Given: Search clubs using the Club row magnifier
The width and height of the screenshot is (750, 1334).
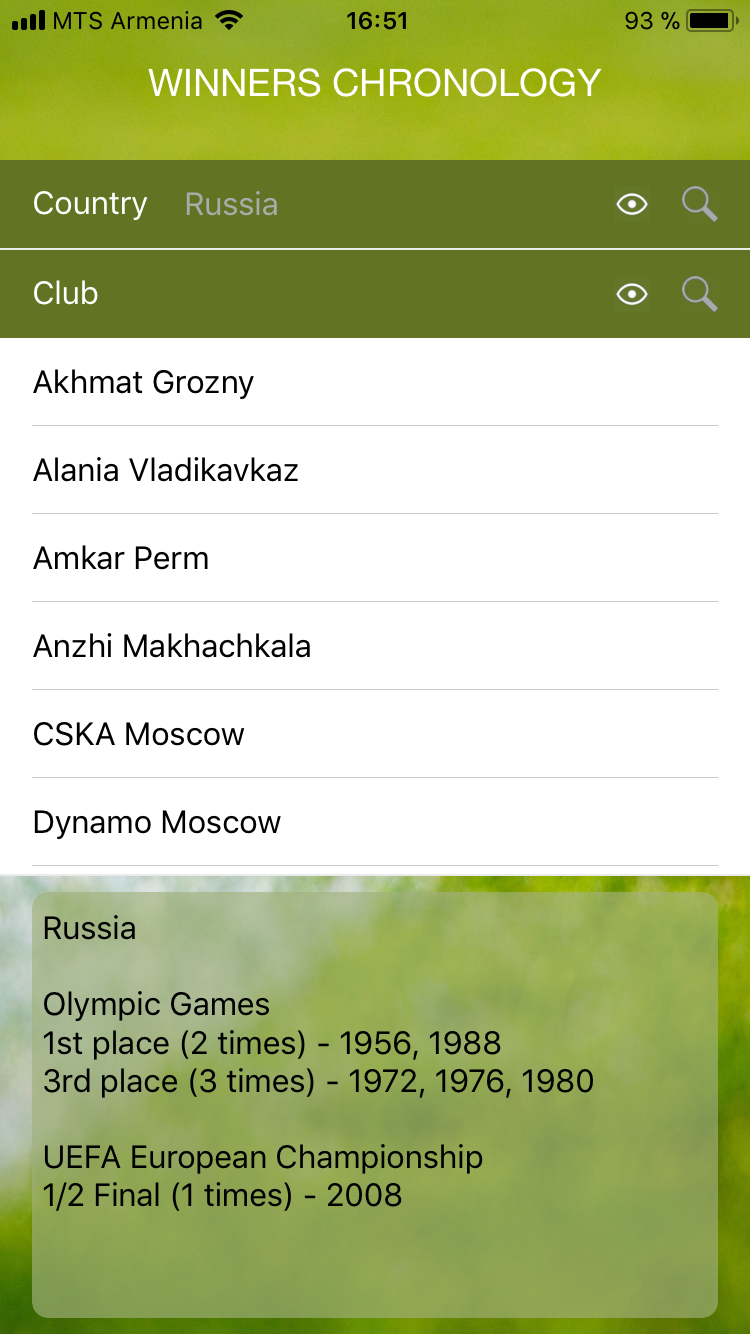Looking at the screenshot, I should tap(700, 294).
